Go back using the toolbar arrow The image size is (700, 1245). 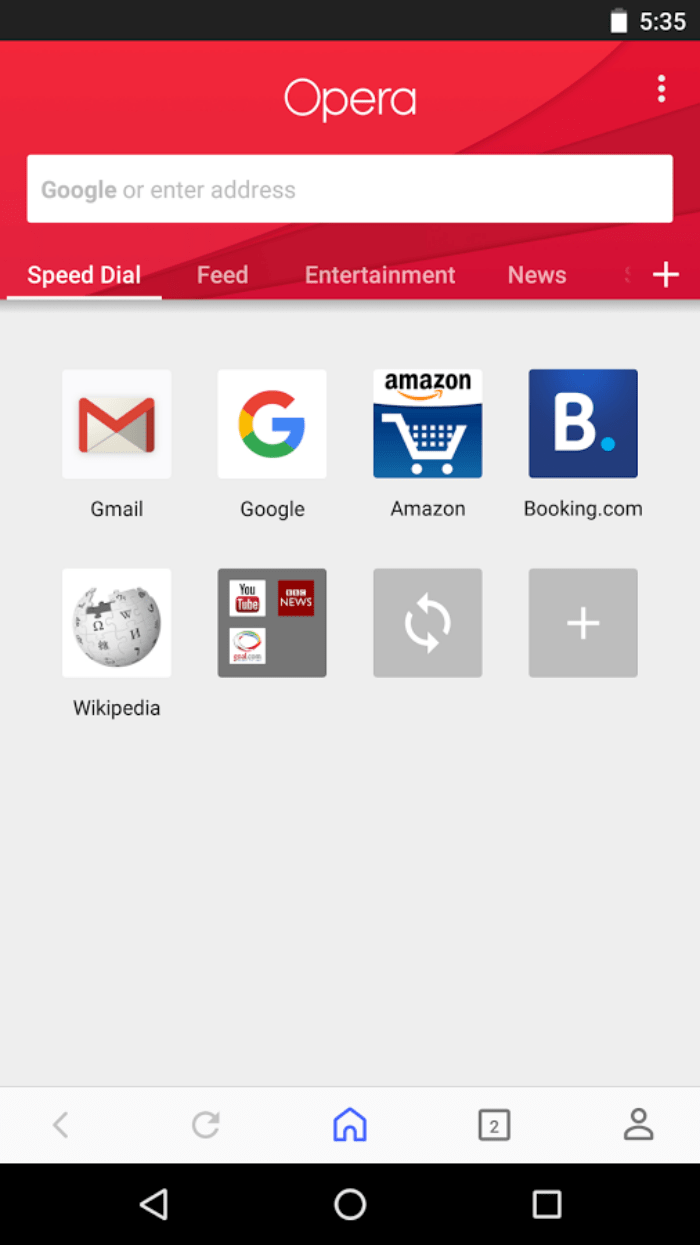(61, 1125)
